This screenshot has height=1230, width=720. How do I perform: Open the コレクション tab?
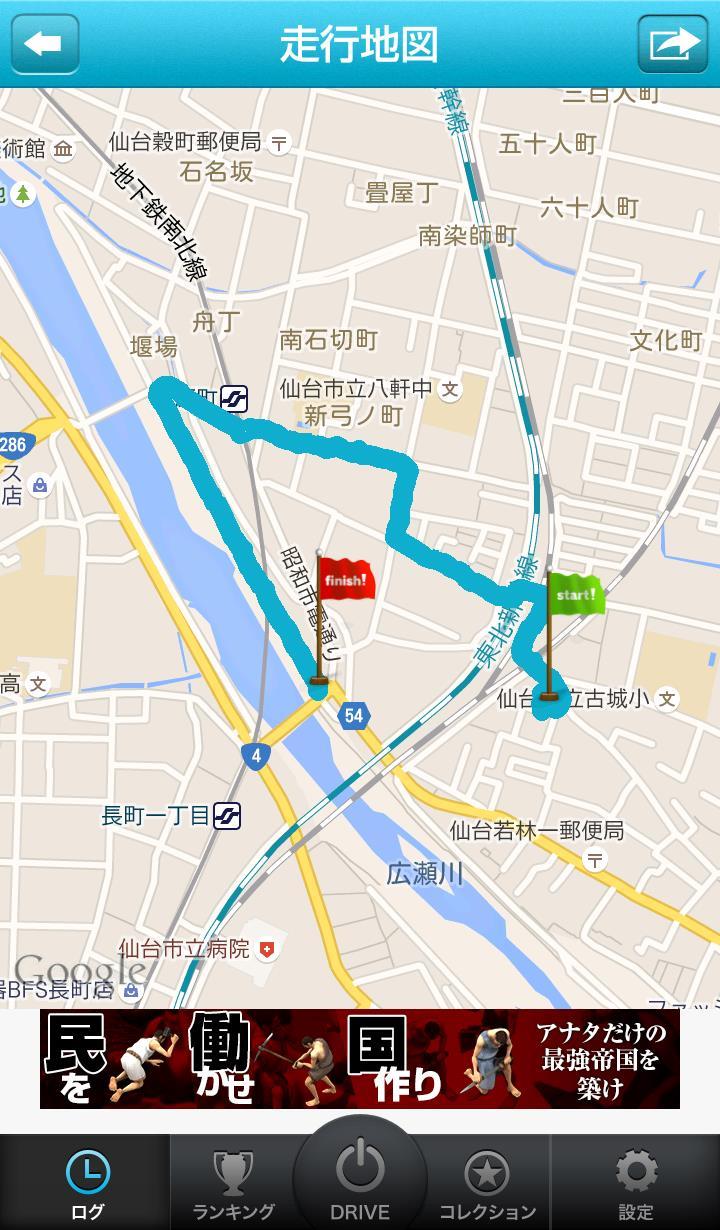[488, 1183]
